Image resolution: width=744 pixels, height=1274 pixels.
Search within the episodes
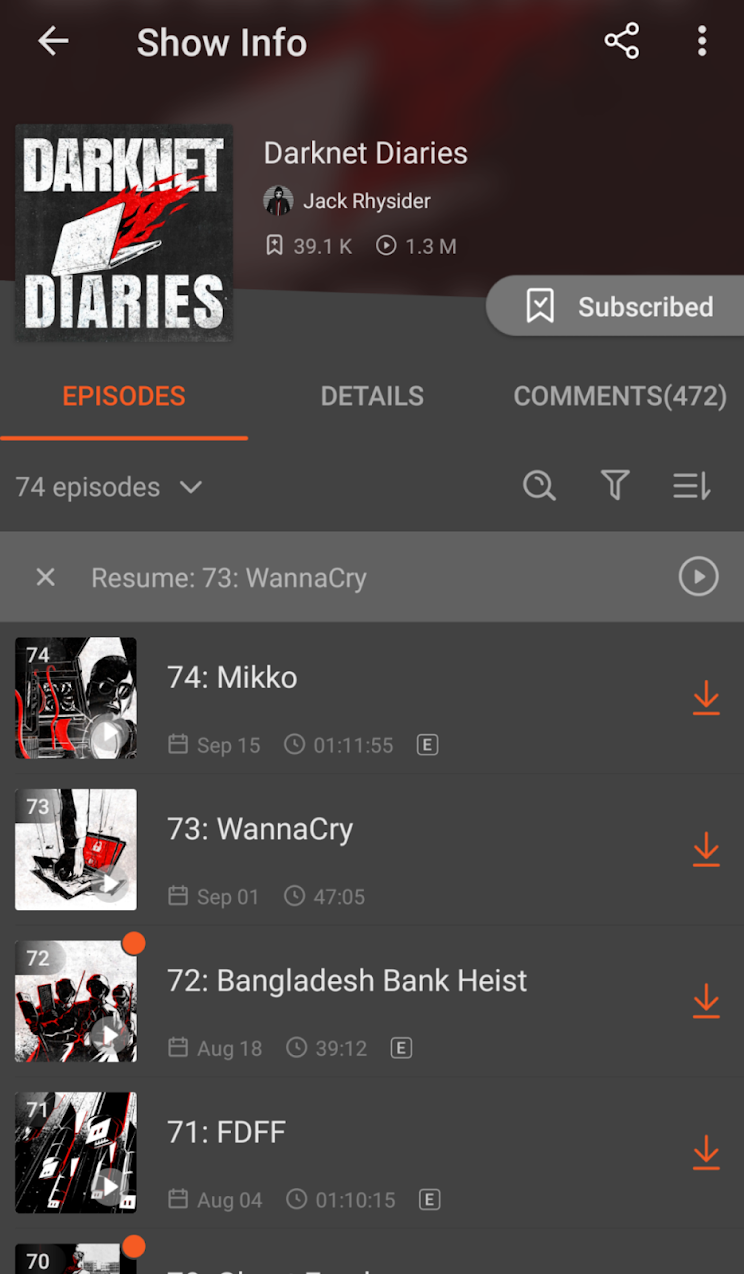tap(539, 486)
